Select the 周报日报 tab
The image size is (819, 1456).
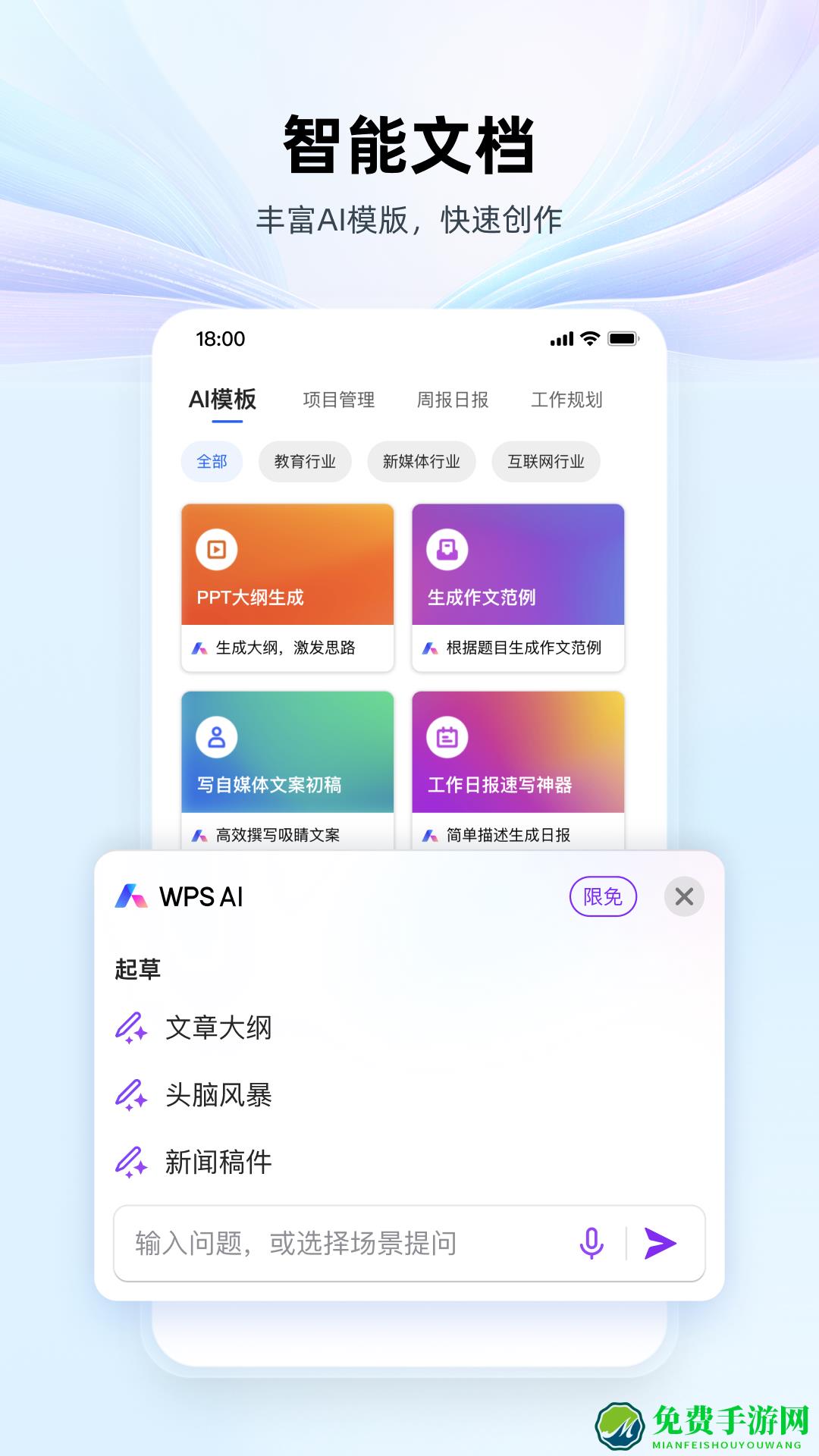click(x=453, y=400)
